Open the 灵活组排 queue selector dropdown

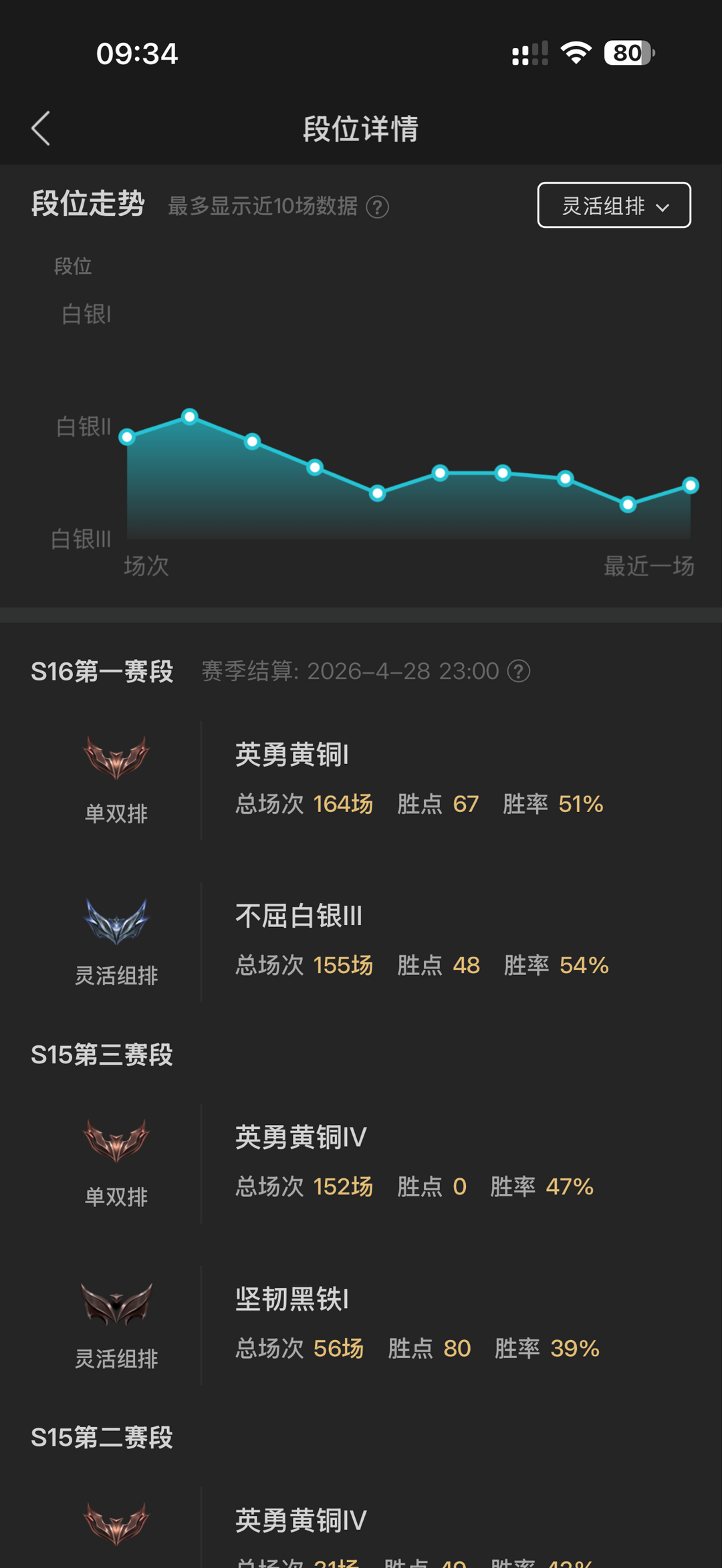[x=613, y=206]
